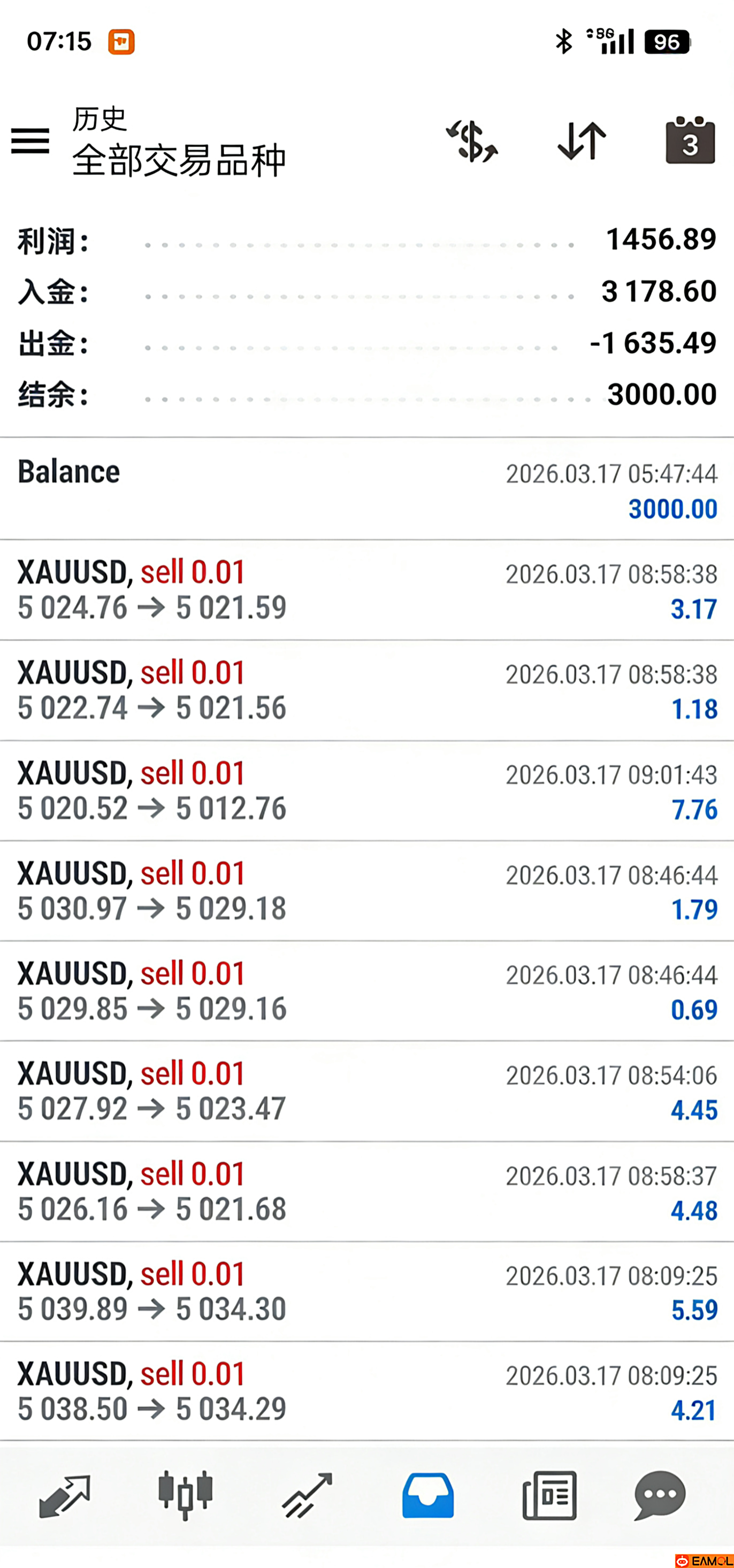
Task: Expand the XAUUSD trade with 3.17 profit
Action: [366, 590]
